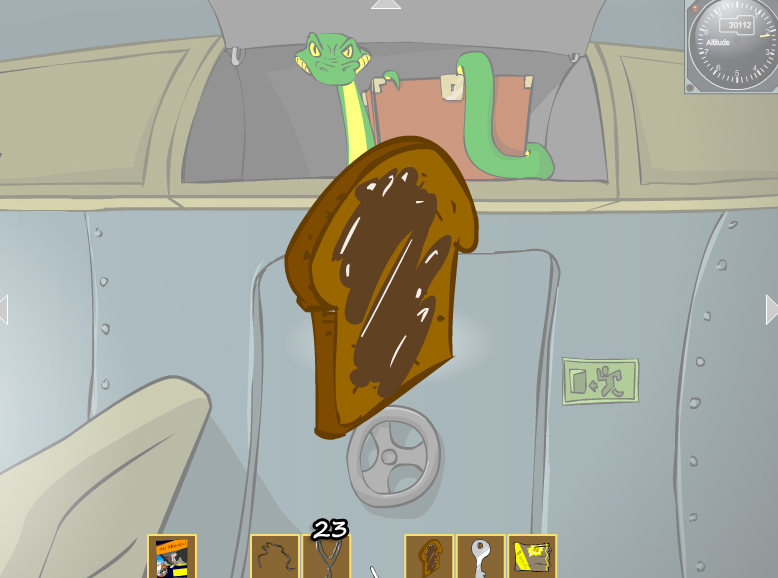Tap the green emergency exit sign
Screen dimensions: 778x578
[x=600, y=381]
